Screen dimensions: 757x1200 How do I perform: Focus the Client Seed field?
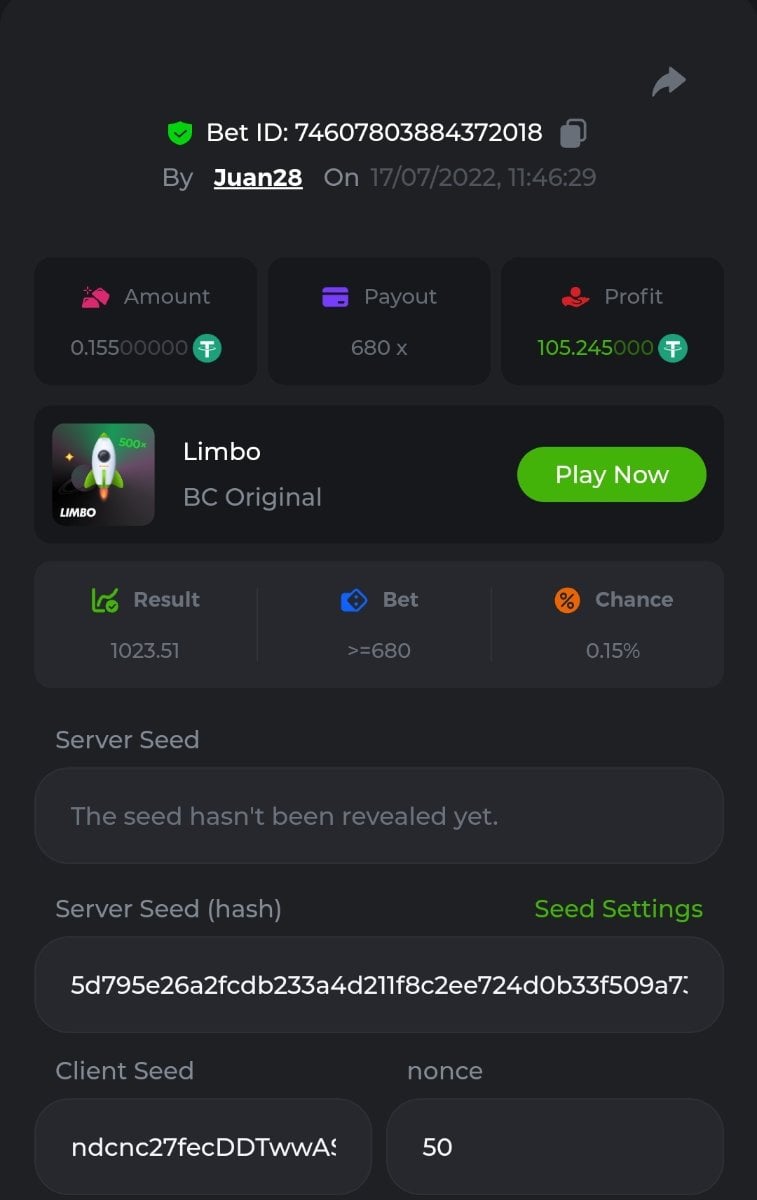203,1146
